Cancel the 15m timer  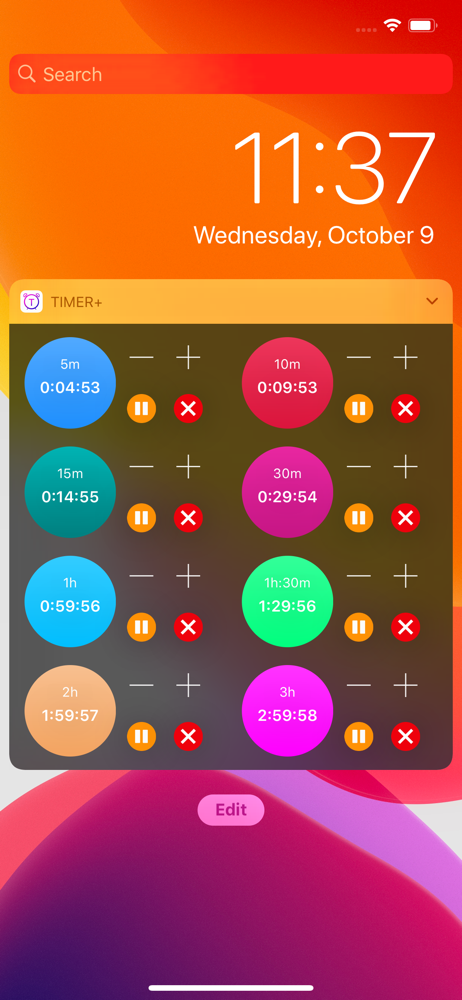188,518
